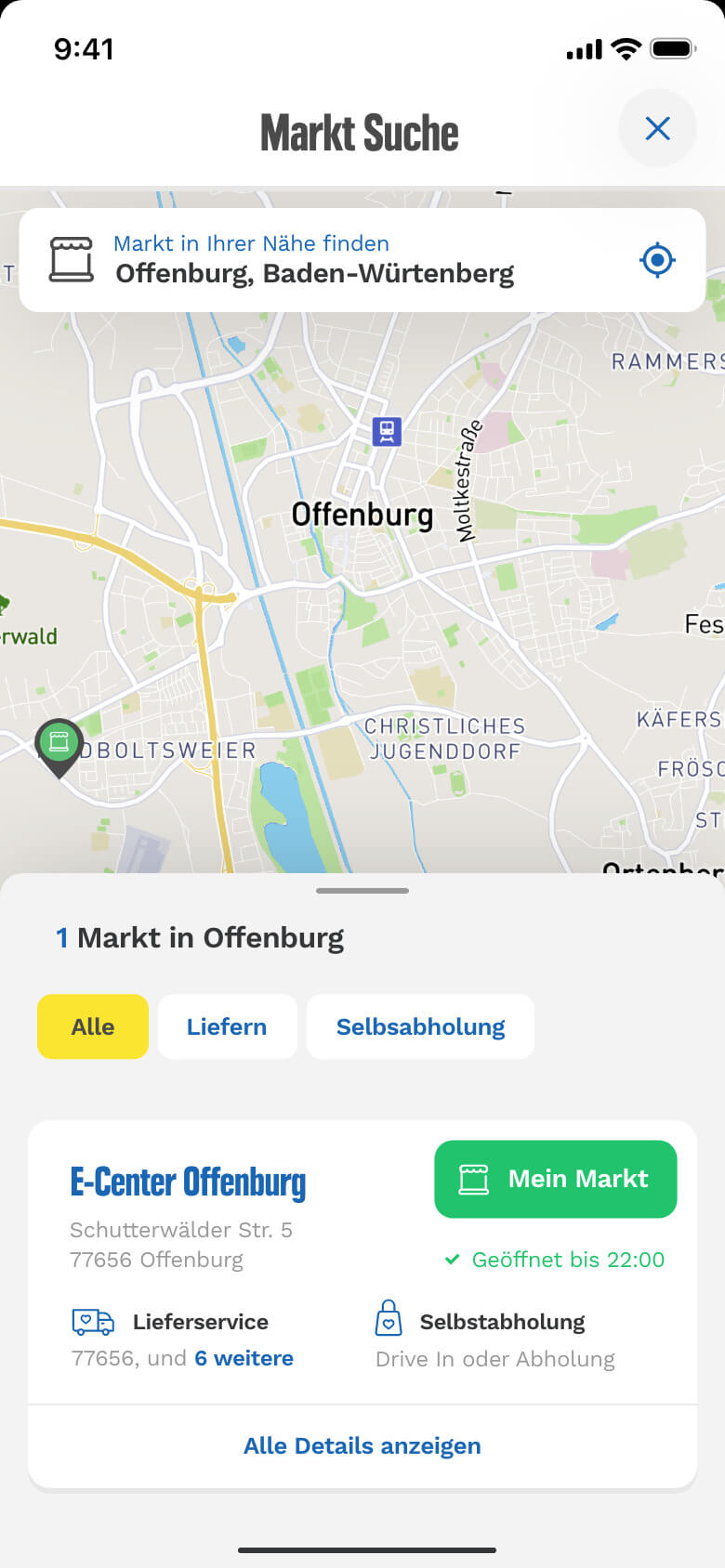Filter markets by Selbsabholung
Viewport: 725px width, 1568px height.
tap(420, 1026)
